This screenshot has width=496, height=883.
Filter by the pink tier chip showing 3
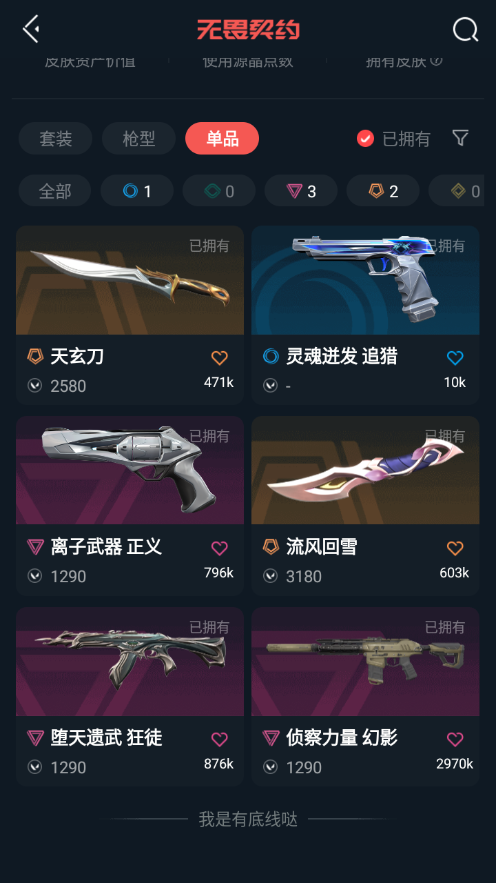[x=301, y=191]
